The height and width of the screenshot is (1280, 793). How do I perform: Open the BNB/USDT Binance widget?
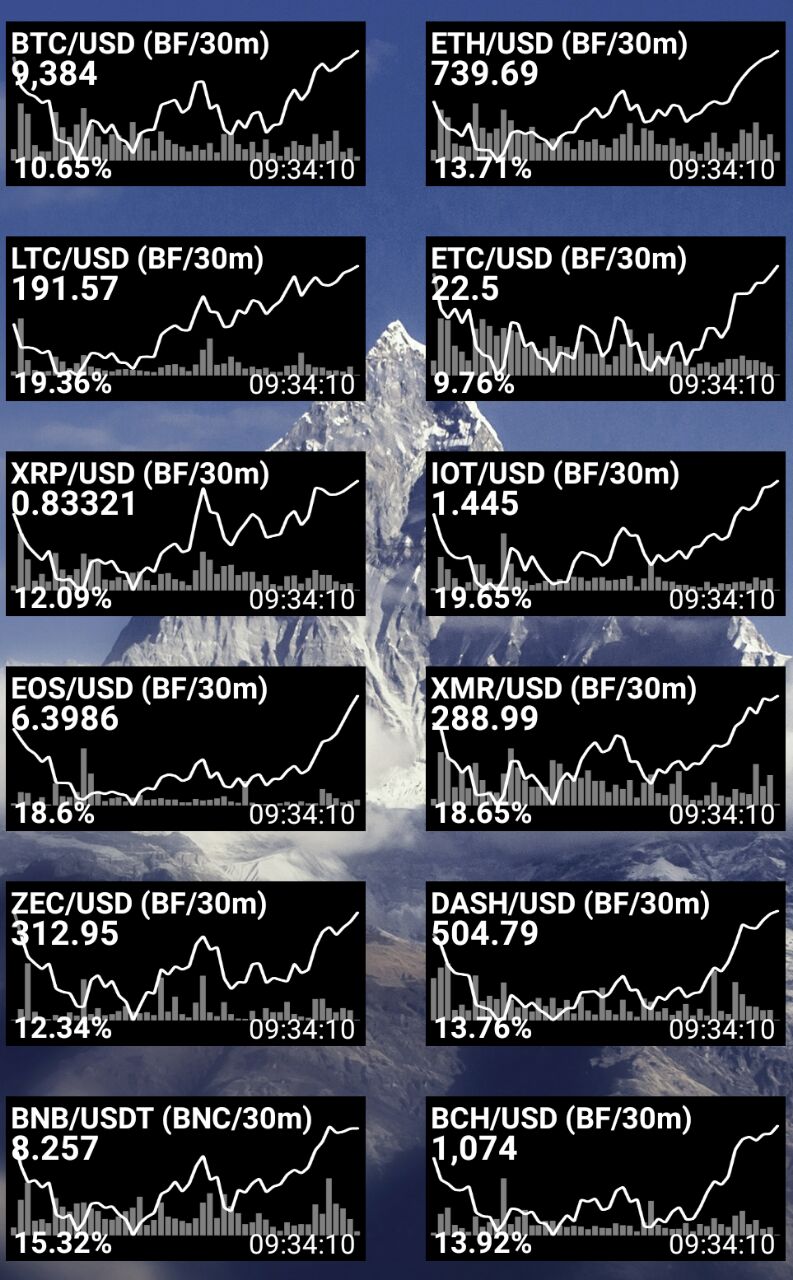point(186,1179)
